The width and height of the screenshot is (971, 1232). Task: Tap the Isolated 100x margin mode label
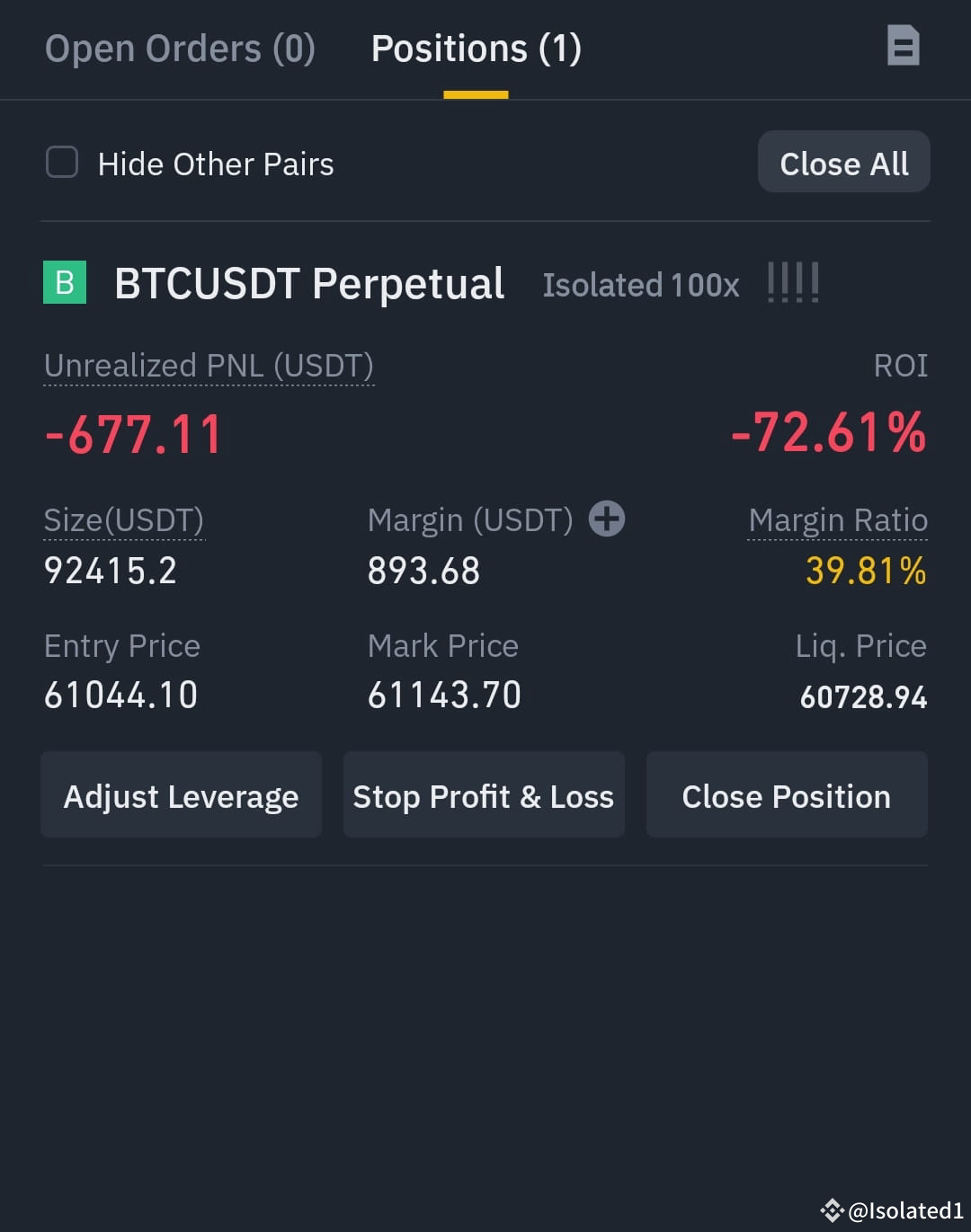pos(640,284)
